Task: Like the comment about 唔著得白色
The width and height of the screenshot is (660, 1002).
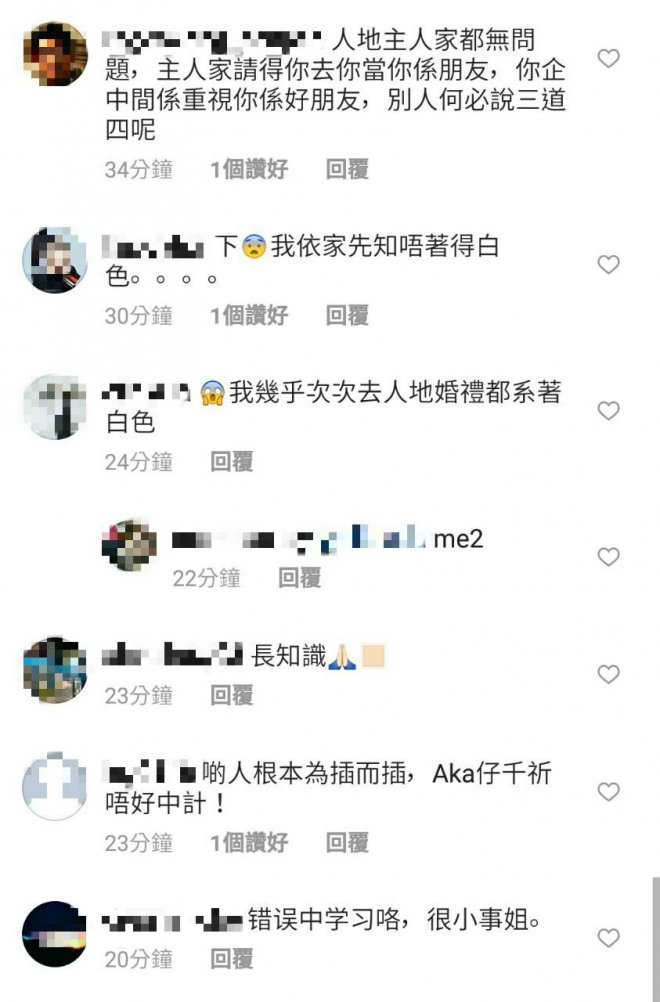Action: click(x=608, y=265)
